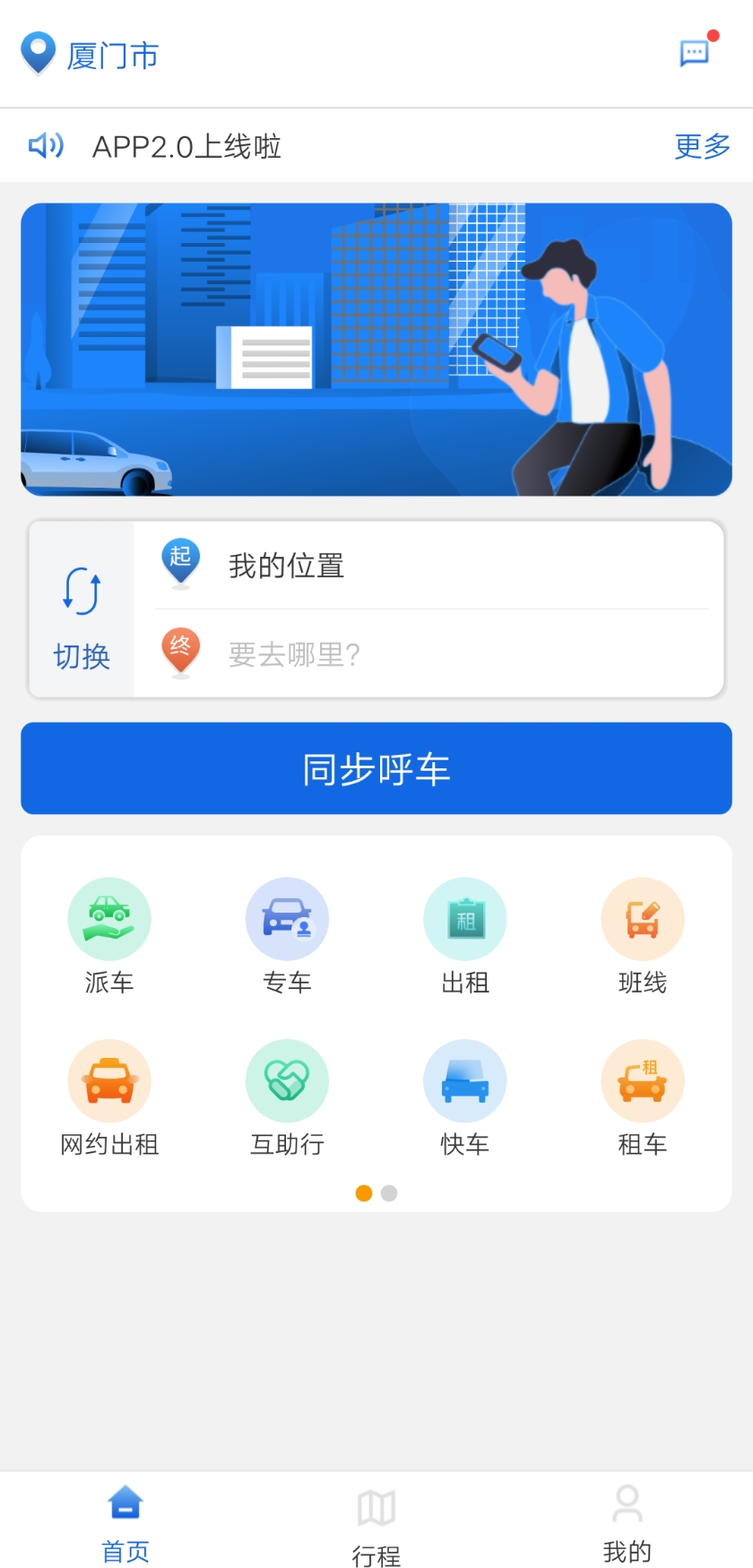Open the 班线 shuttle line service
The width and height of the screenshot is (753, 1568).
(x=643, y=919)
